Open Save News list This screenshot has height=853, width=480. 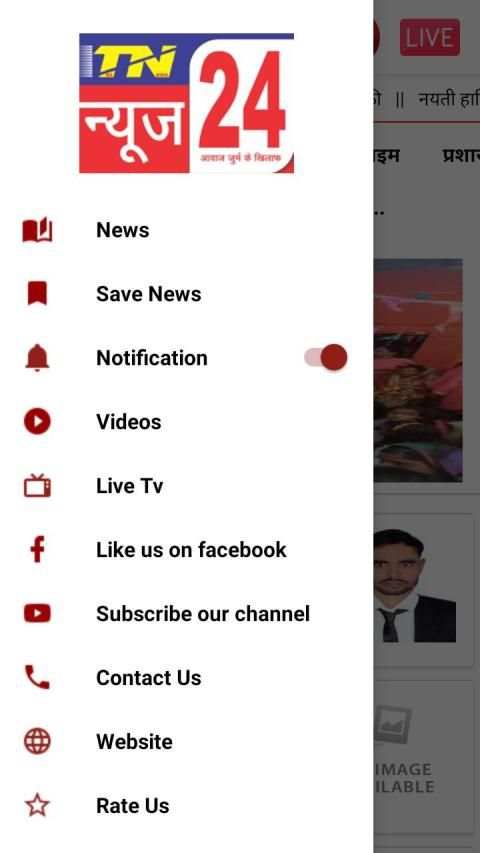point(187,294)
